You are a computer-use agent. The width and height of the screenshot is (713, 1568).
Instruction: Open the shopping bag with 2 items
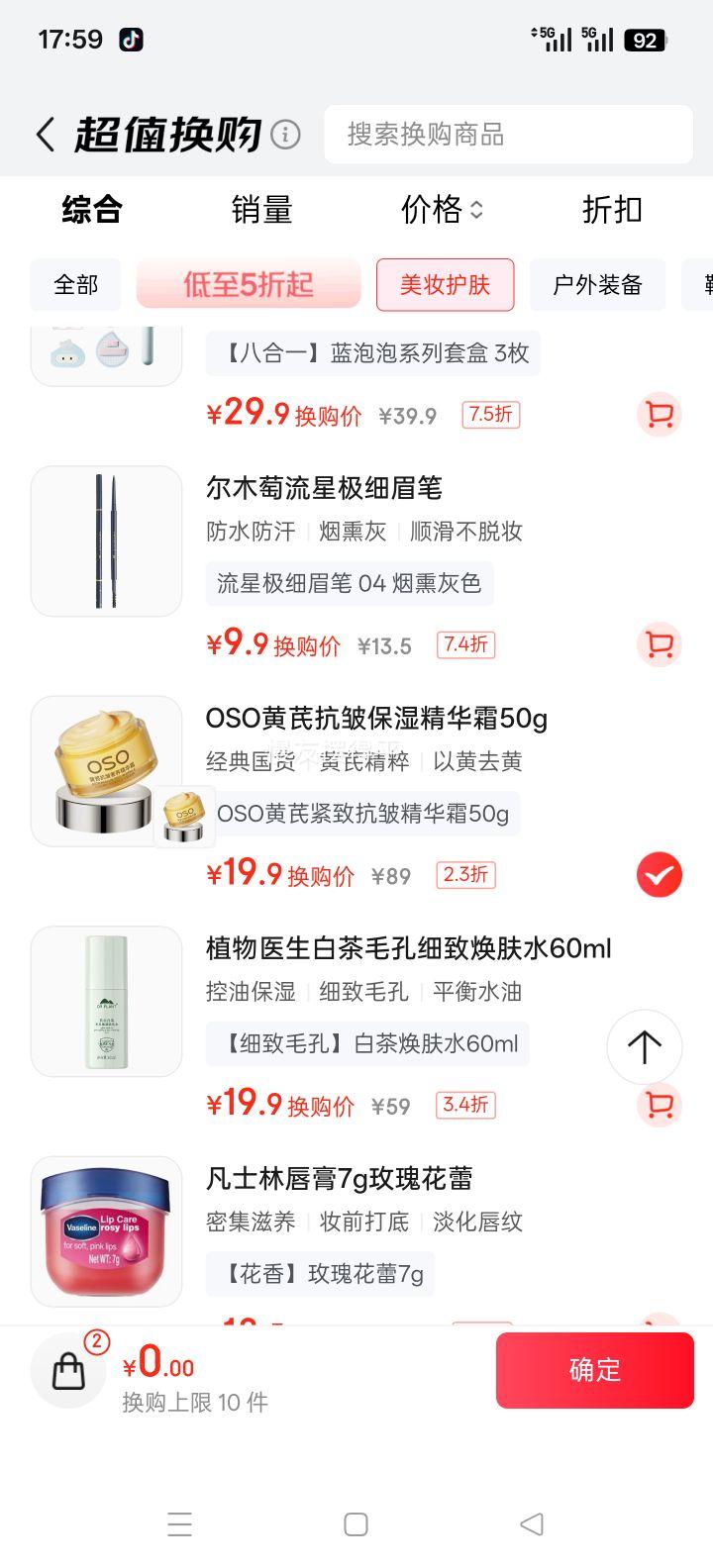coord(69,1370)
